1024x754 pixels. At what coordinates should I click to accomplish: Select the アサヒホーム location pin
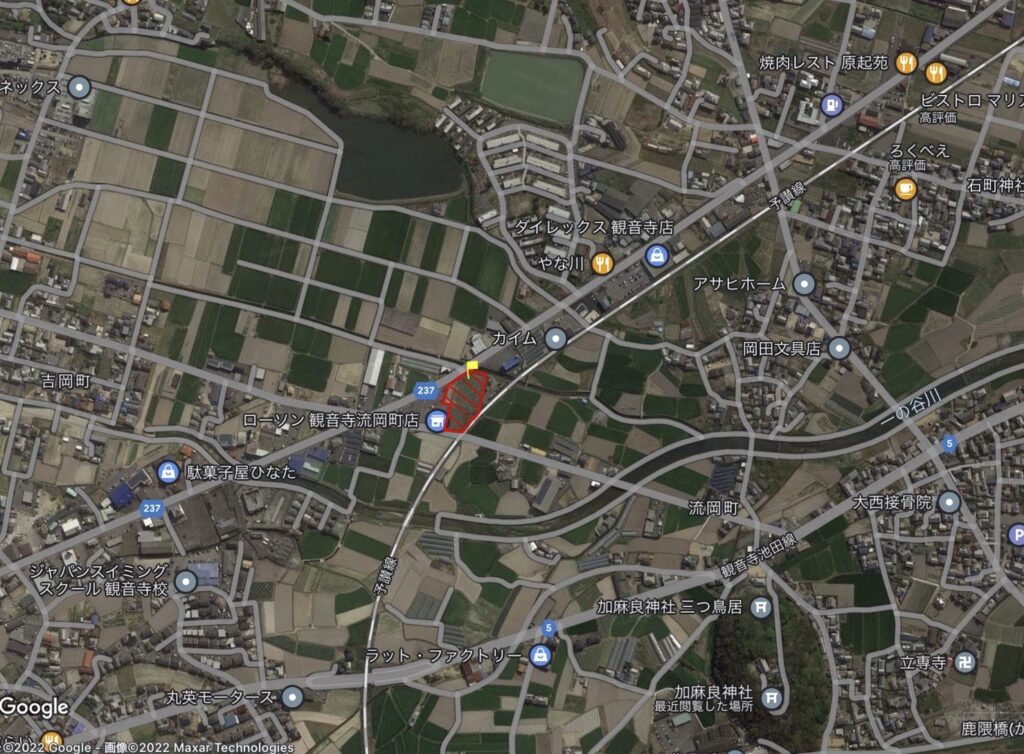click(805, 285)
